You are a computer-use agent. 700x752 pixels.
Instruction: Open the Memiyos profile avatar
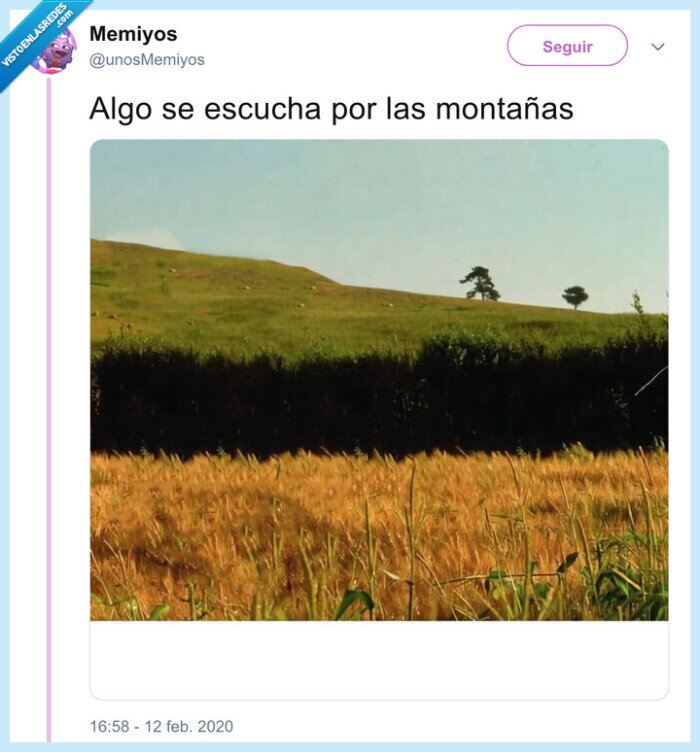pos(54,50)
